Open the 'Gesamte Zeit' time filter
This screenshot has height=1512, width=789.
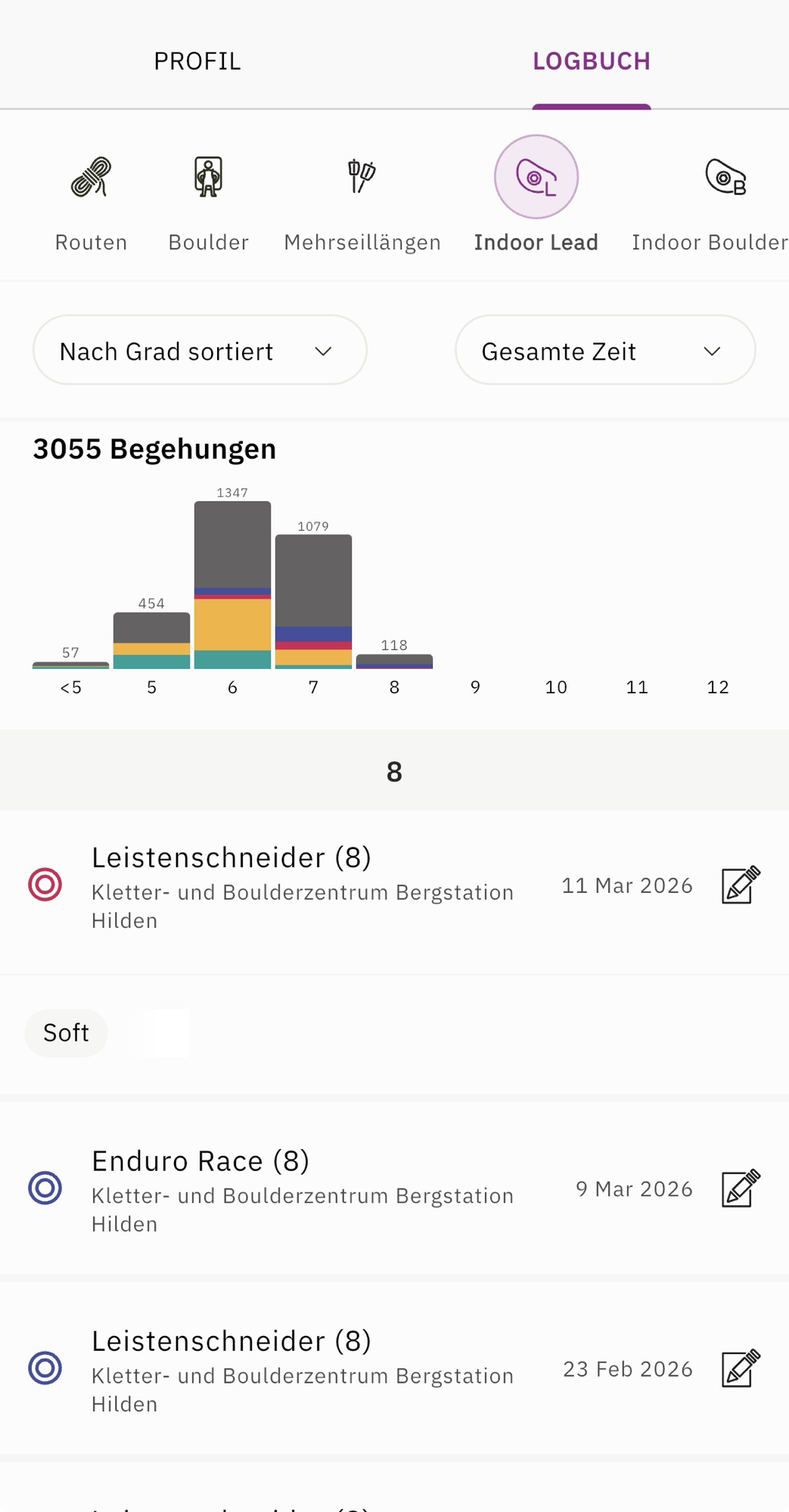click(x=604, y=351)
